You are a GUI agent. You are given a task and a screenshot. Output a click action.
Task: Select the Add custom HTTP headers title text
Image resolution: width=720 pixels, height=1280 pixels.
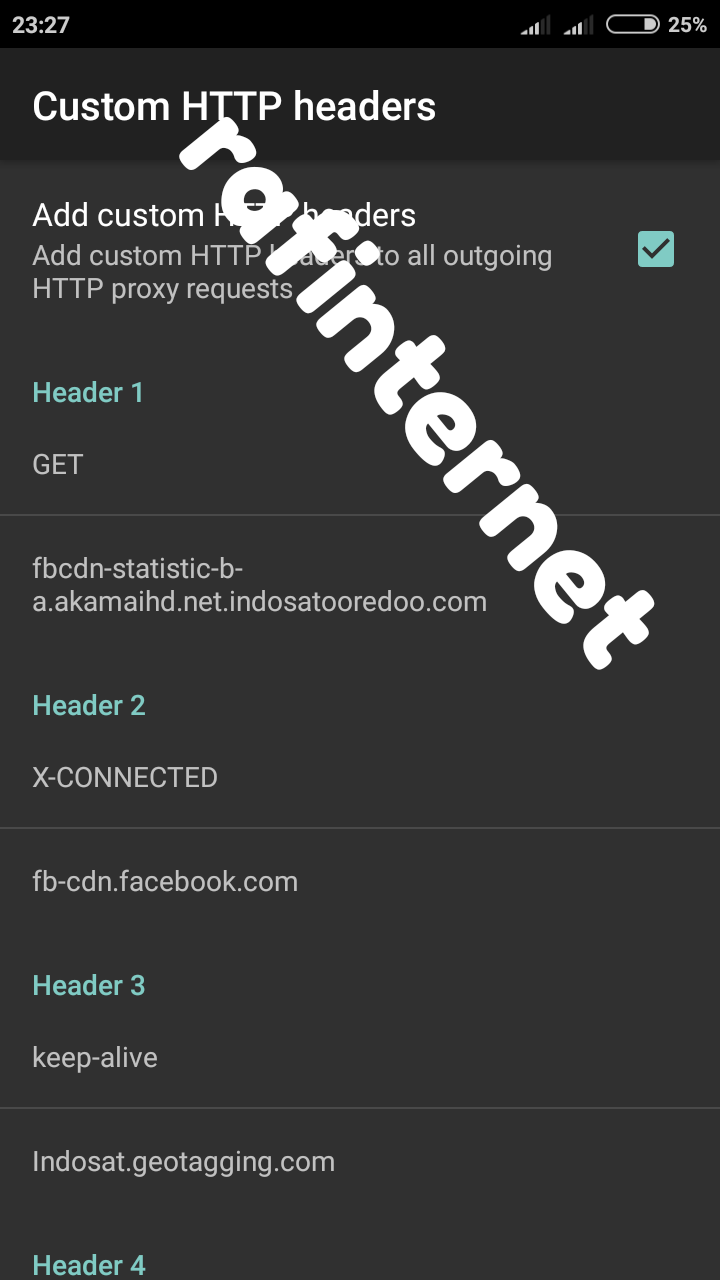tap(225, 215)
